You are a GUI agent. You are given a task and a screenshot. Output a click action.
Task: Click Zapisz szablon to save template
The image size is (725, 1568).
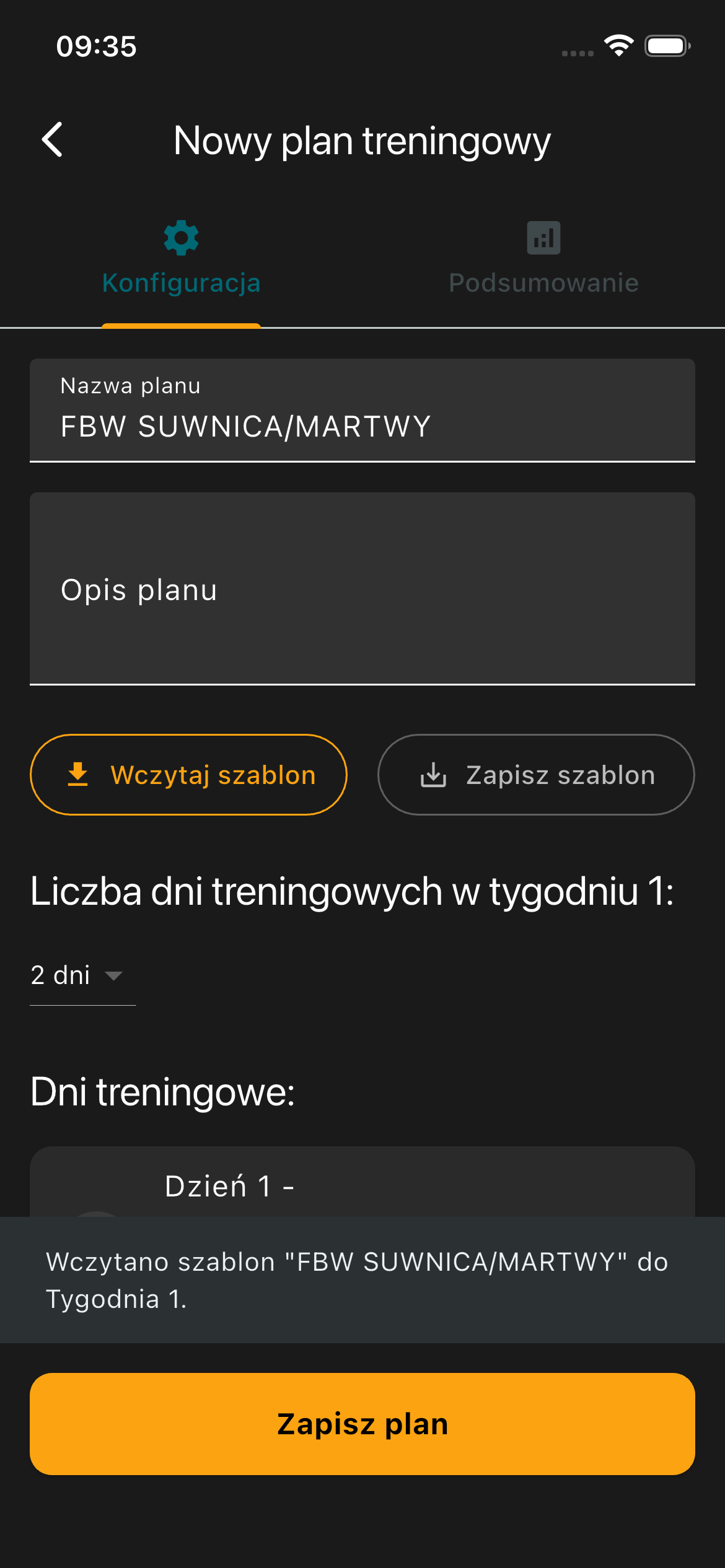(535, 774)
